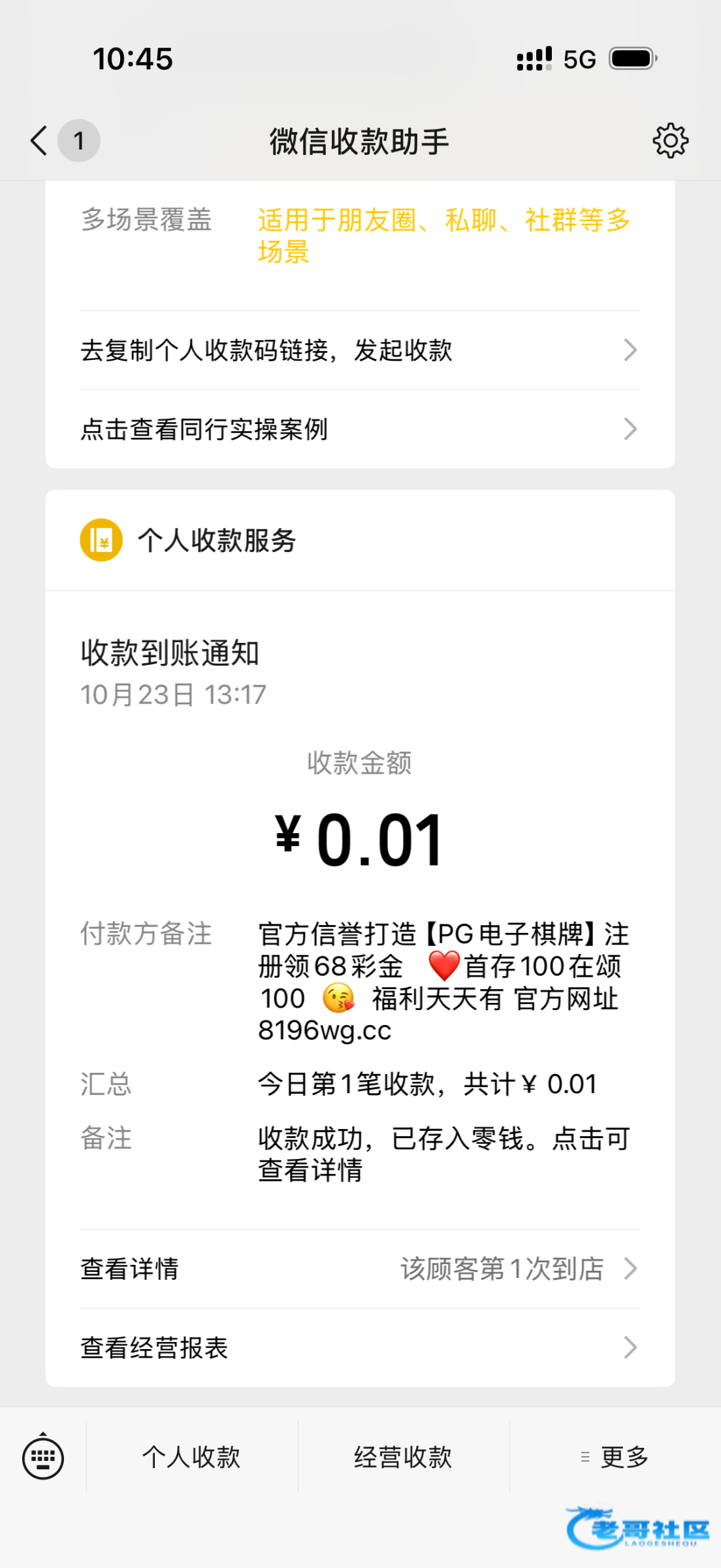The width and height of the screenshot is (721, 1568).
Task: Open 去复制个人收款码链接 row
Action: (359, 350)
